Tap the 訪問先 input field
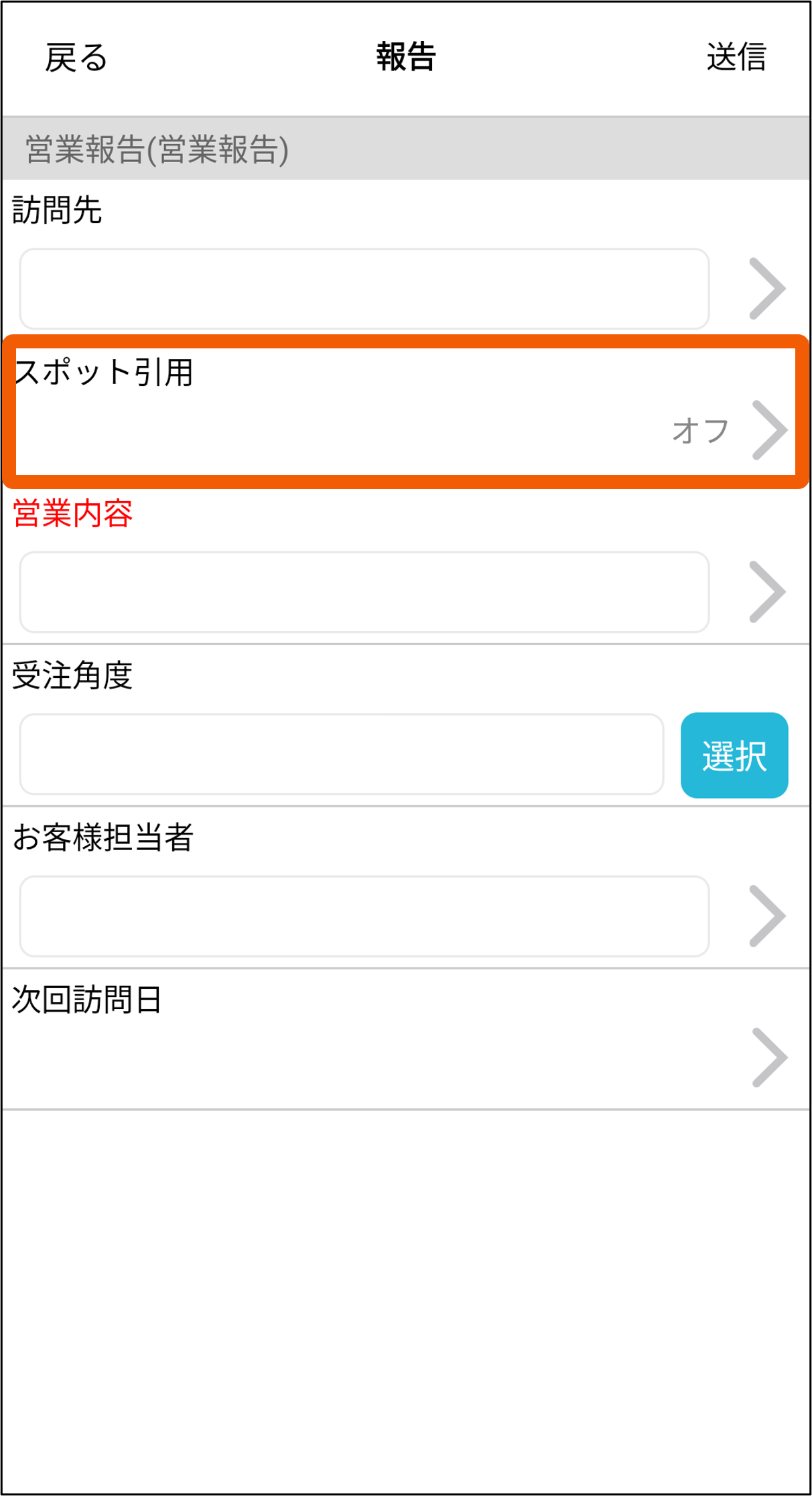812x1496 pixels. tap(364, 289)
